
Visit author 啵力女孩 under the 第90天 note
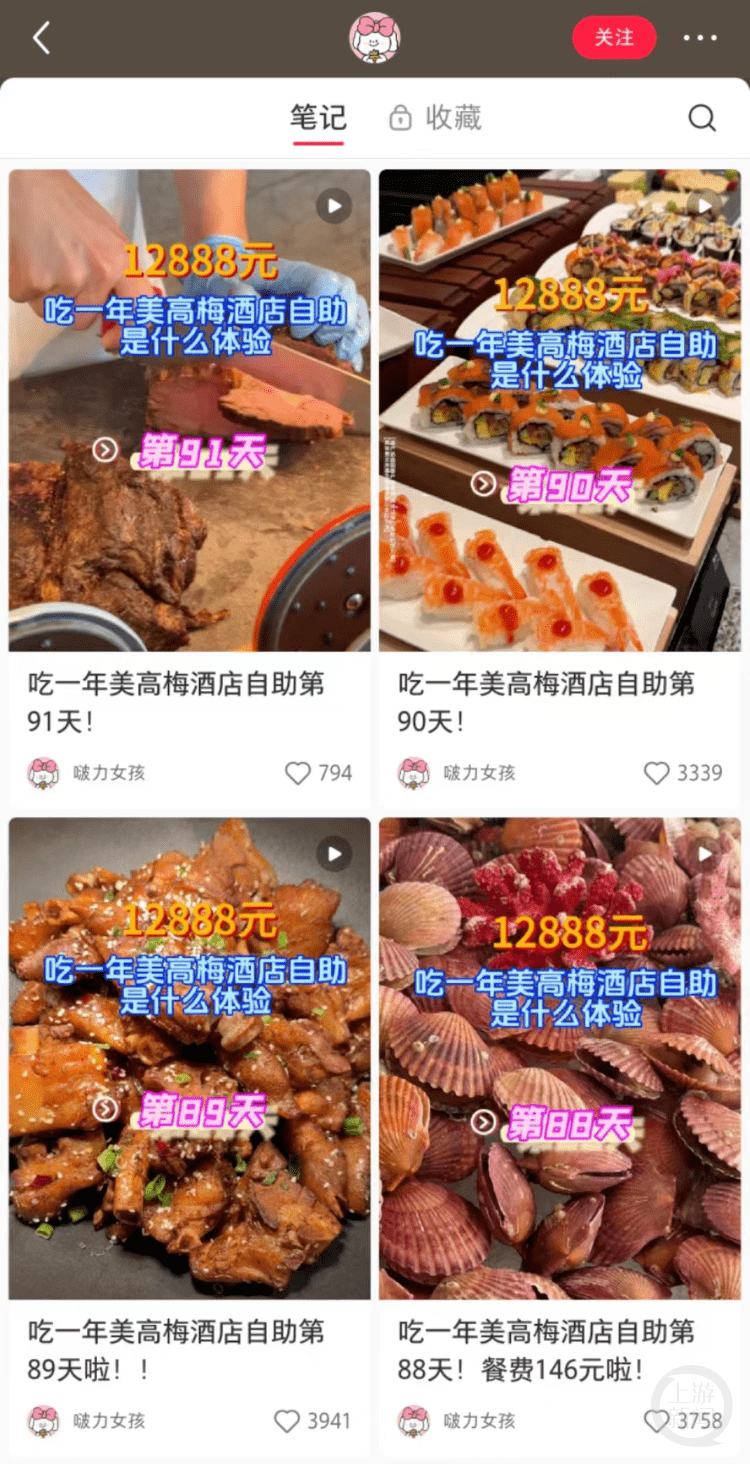click(478, 773)
